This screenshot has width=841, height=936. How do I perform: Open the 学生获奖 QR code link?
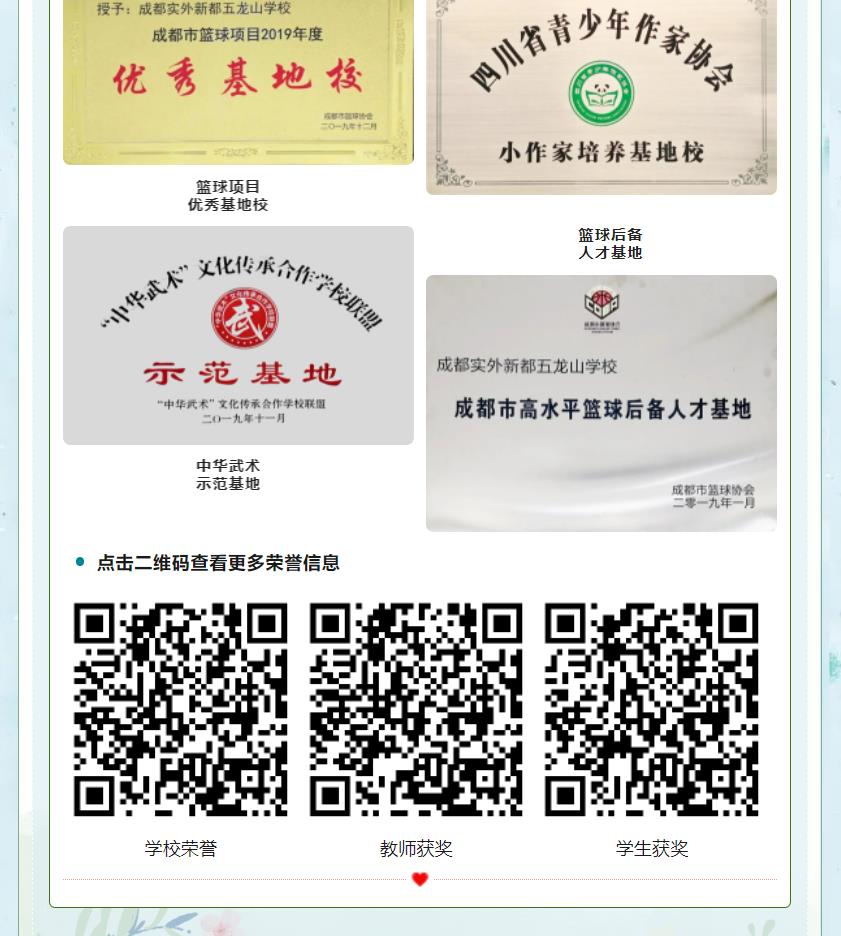[x=652, y=709]
